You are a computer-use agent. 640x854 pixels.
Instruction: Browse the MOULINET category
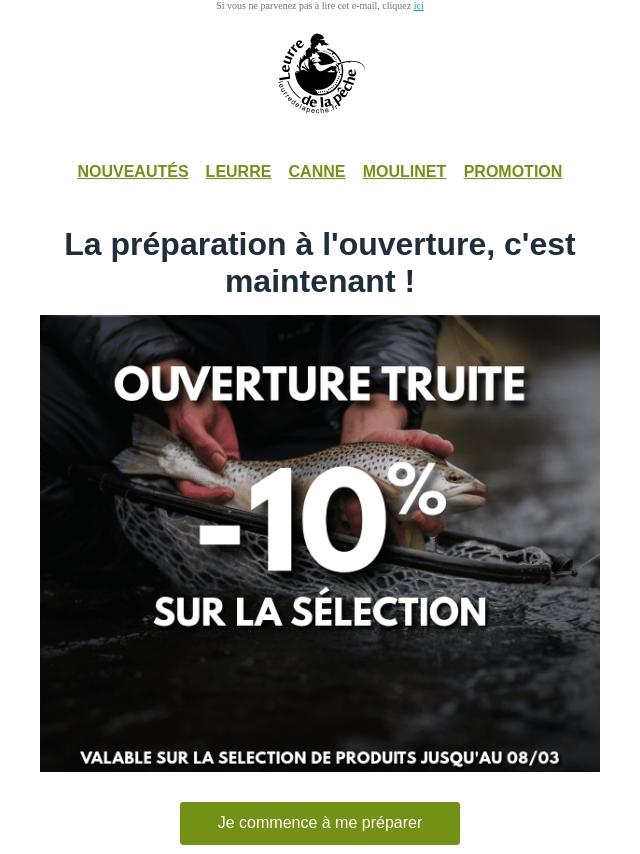click(x=404, y=172)
